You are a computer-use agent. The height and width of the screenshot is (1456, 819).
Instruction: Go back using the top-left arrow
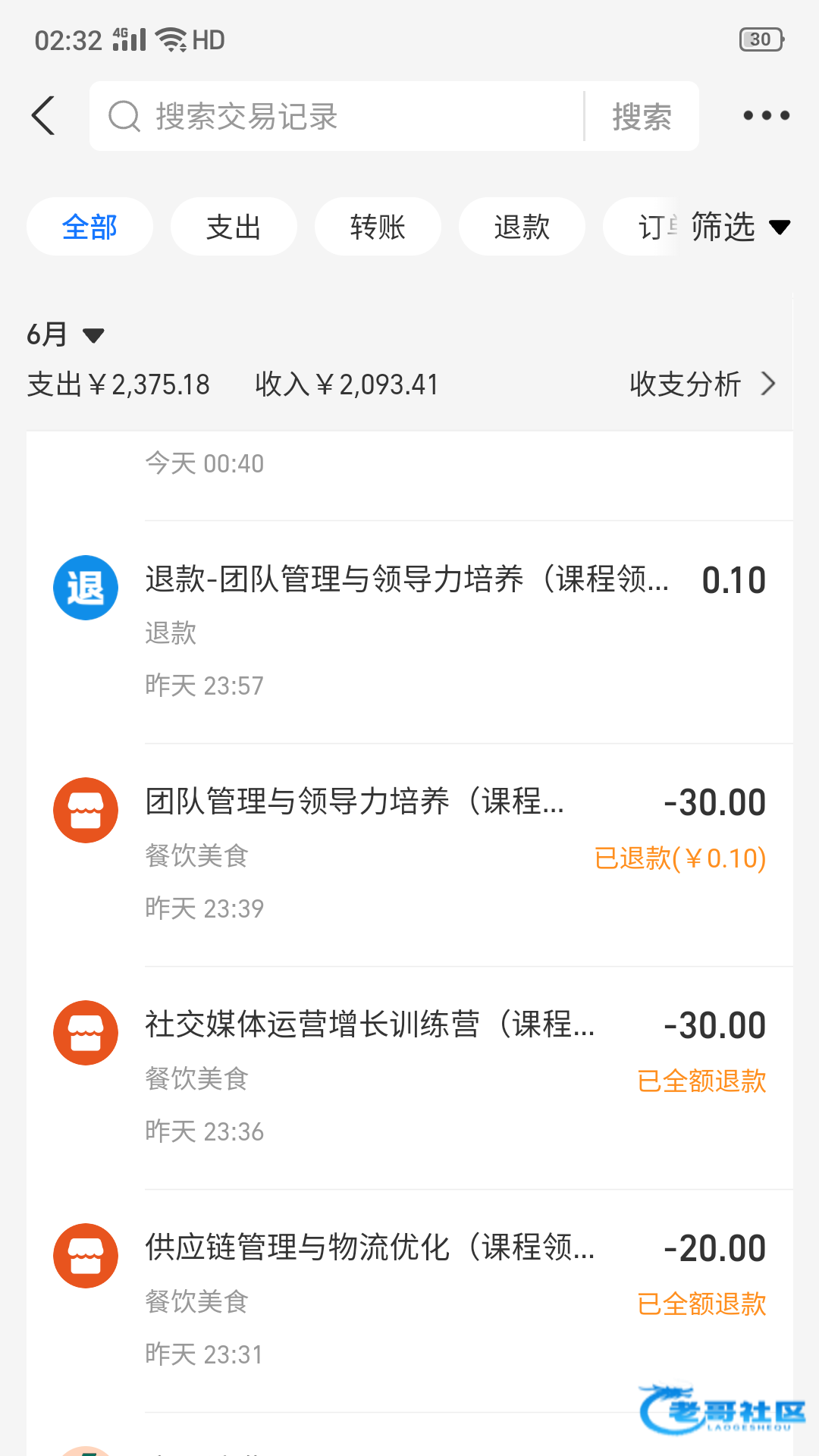(44, 116)
